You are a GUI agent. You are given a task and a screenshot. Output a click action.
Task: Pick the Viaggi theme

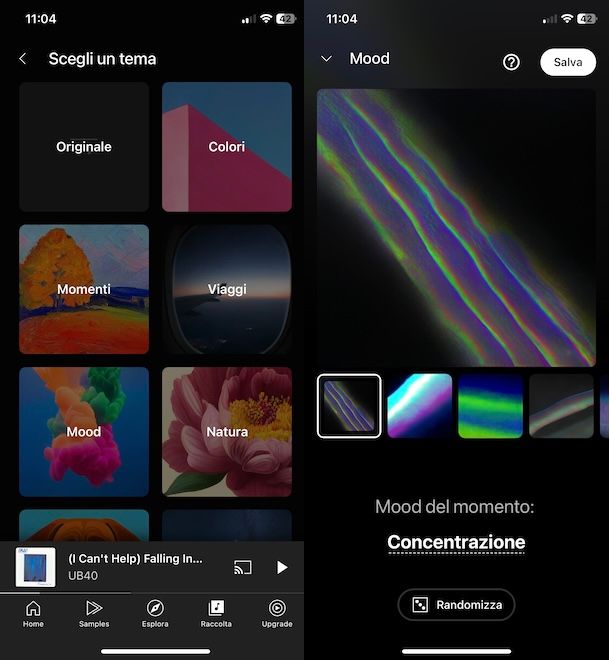pos(227,290)
